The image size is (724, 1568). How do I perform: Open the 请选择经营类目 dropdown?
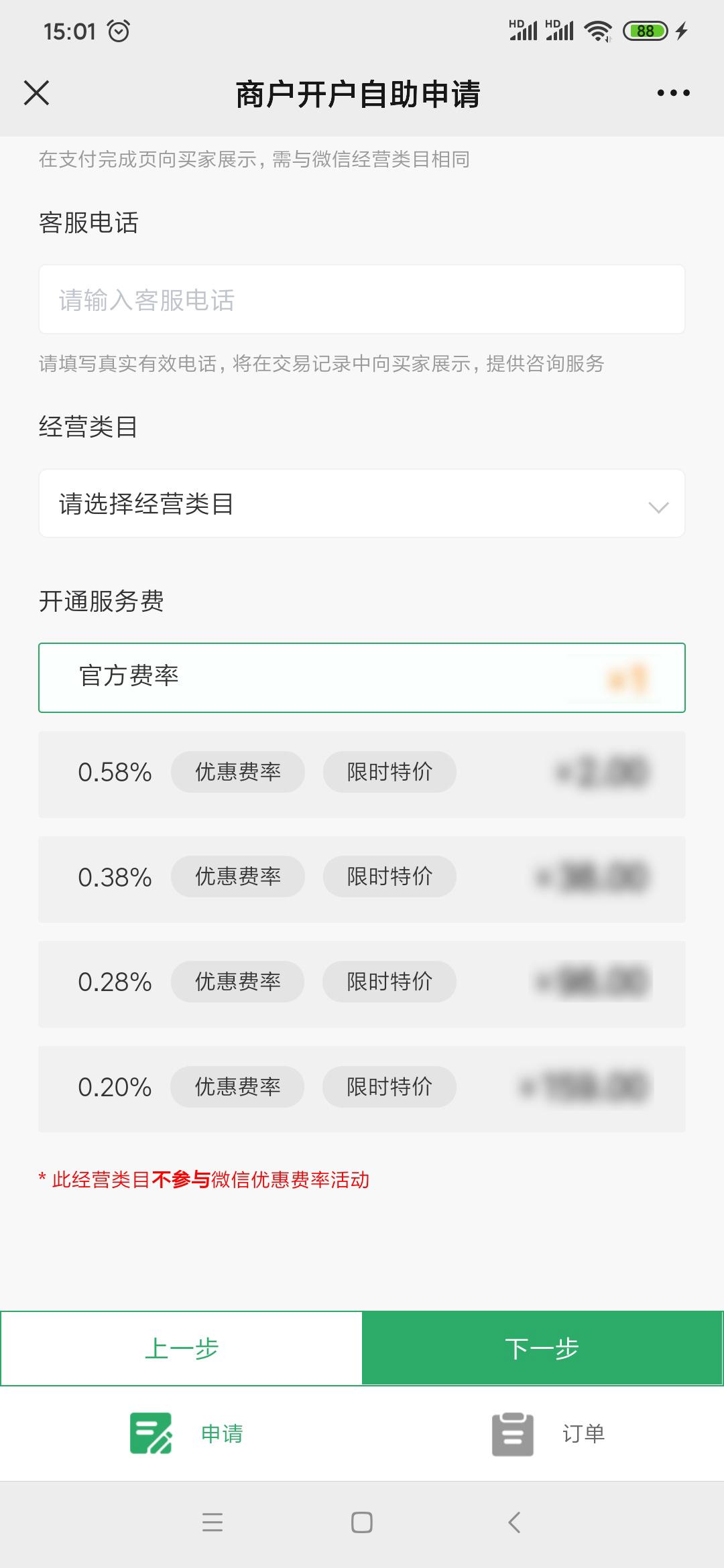tap(362, 504)
